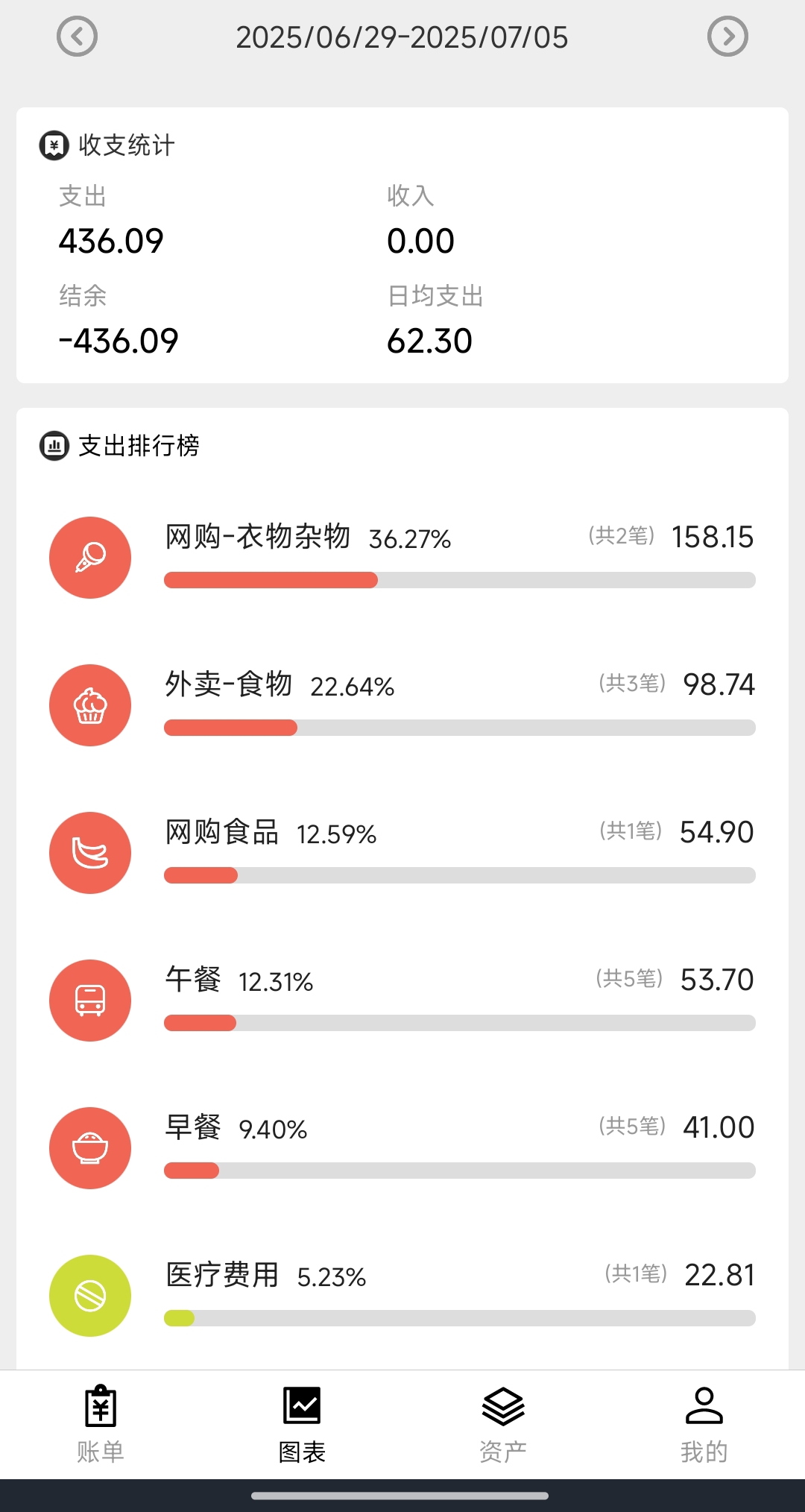Go to the previous week

click(78, 37)
